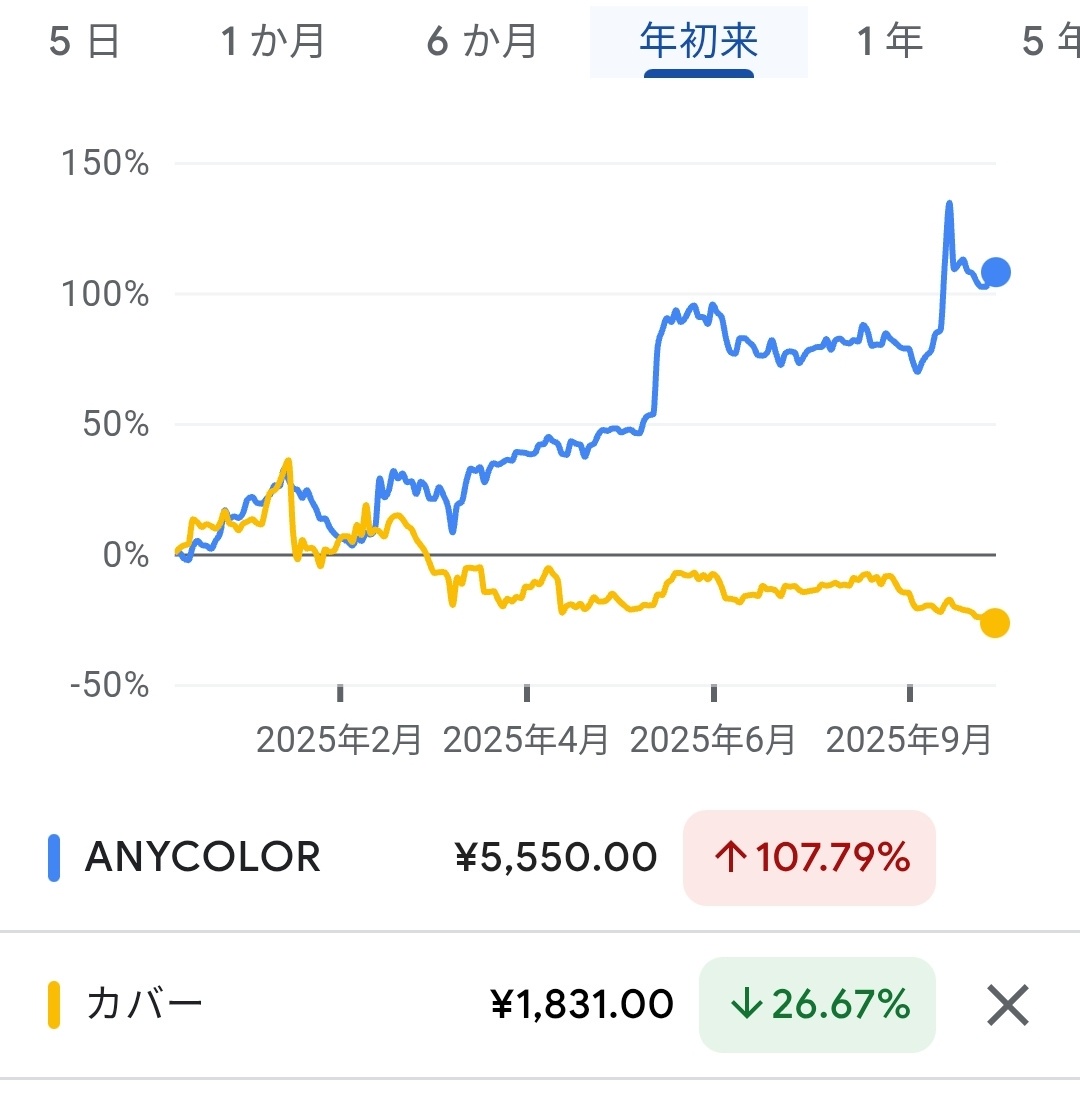1080x1116 pixels.
Task: Switch the chart to 1年
Action: point(889,42)
